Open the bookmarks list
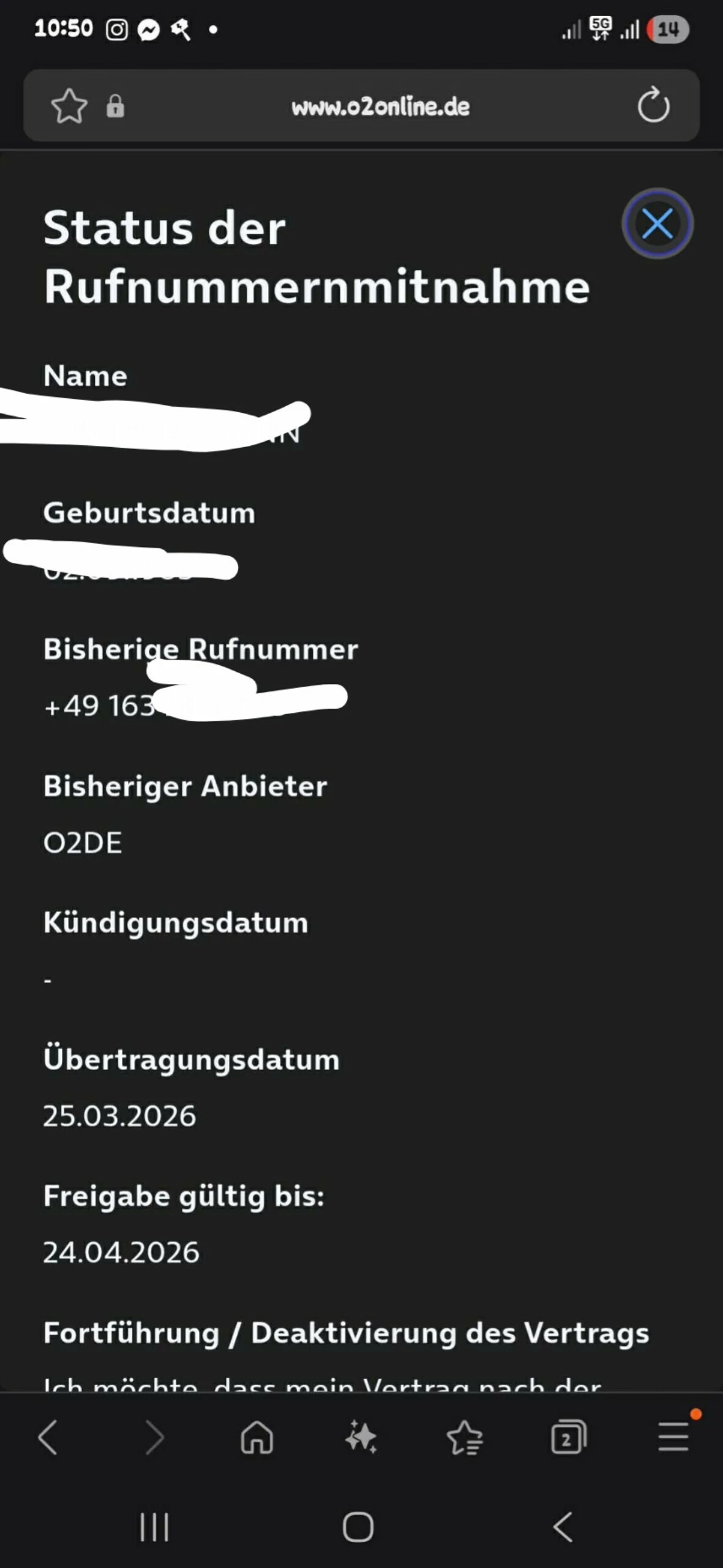Image resolution: width=723 pixels, height=1568 pixels. [x=465, y=1437]
